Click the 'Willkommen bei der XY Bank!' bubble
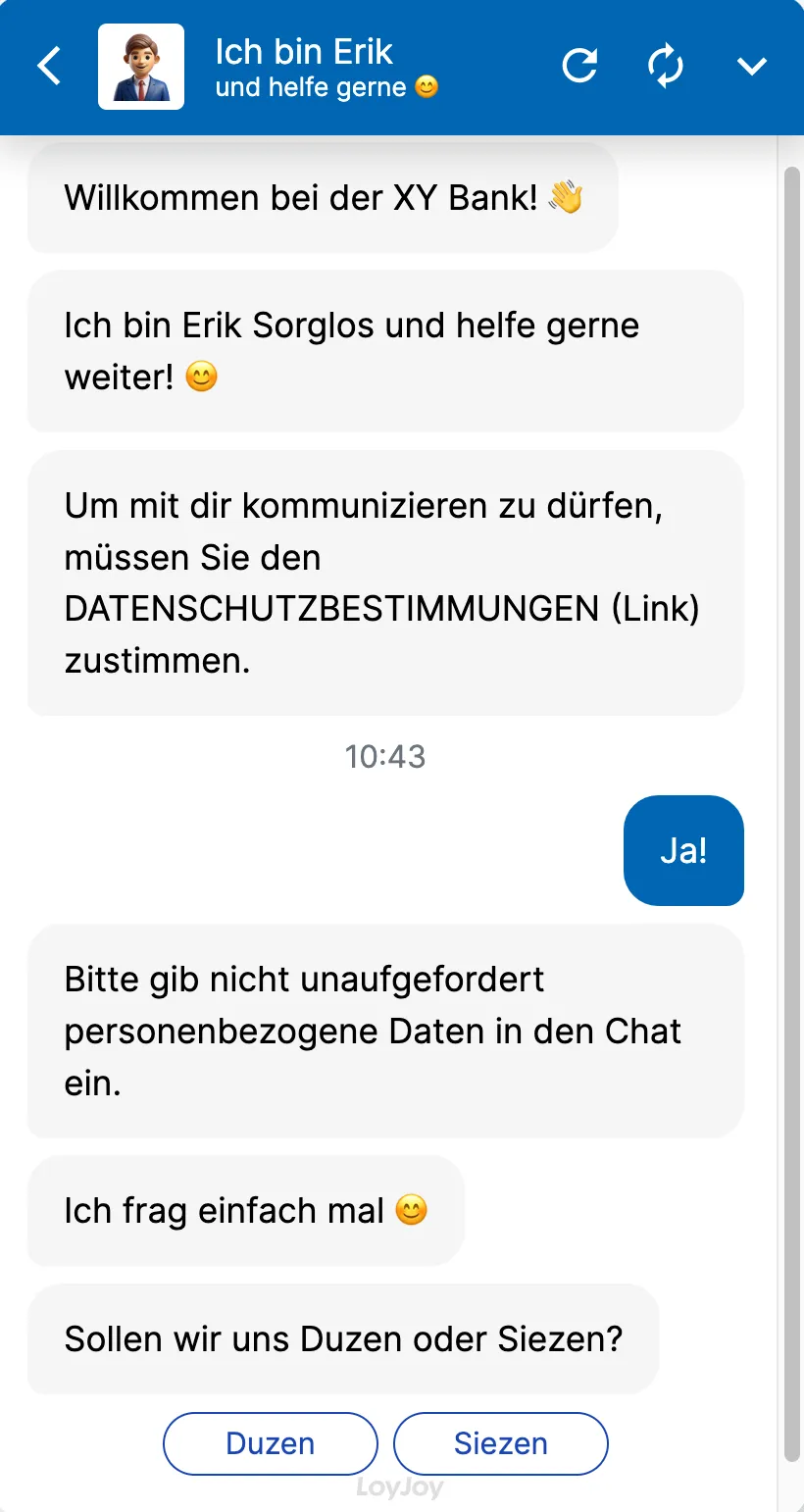804x1512 pixels. 322,196
